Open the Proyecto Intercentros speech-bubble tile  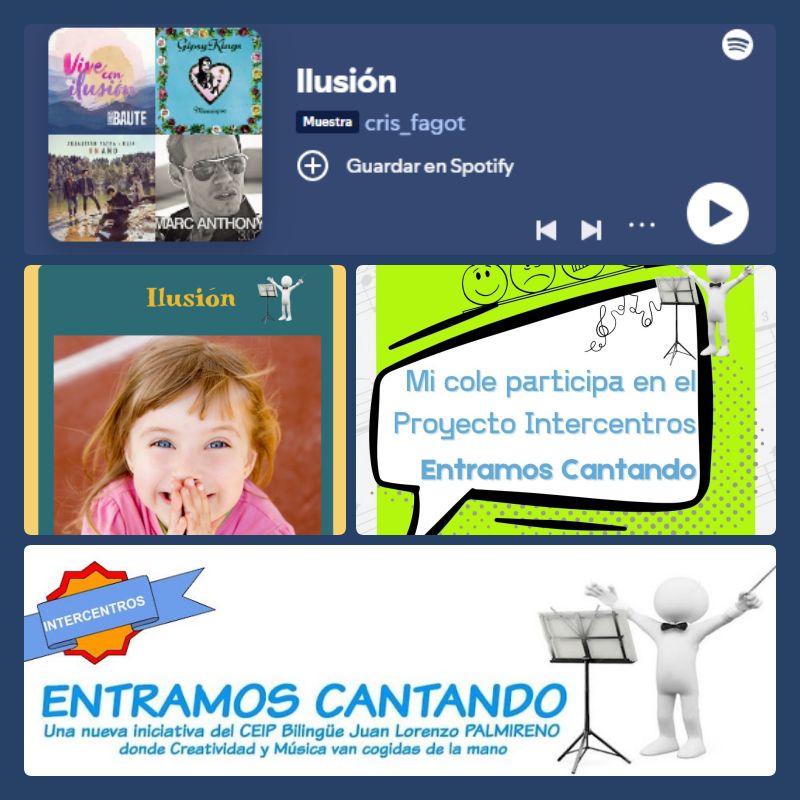[565, 400]
